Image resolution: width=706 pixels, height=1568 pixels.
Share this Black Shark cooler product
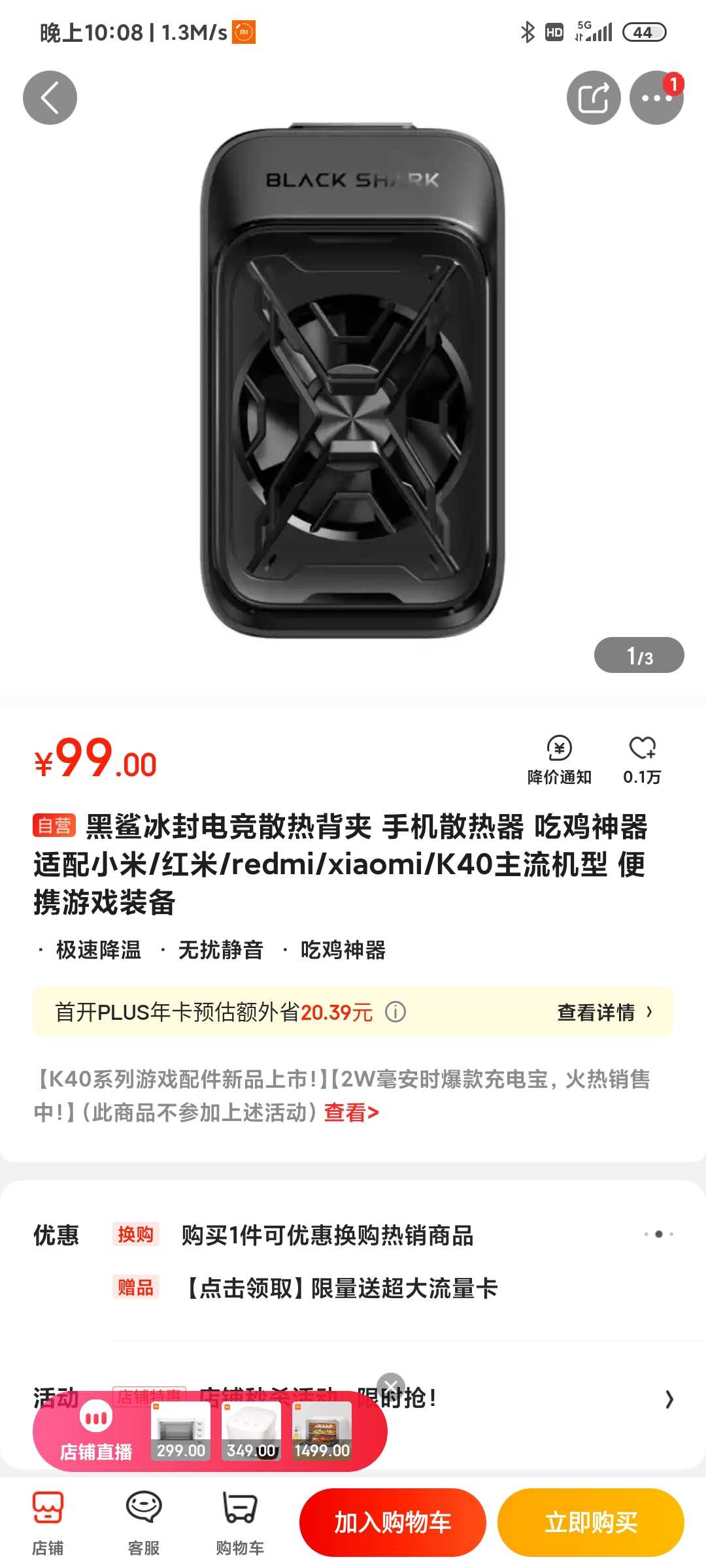[594, 98]
